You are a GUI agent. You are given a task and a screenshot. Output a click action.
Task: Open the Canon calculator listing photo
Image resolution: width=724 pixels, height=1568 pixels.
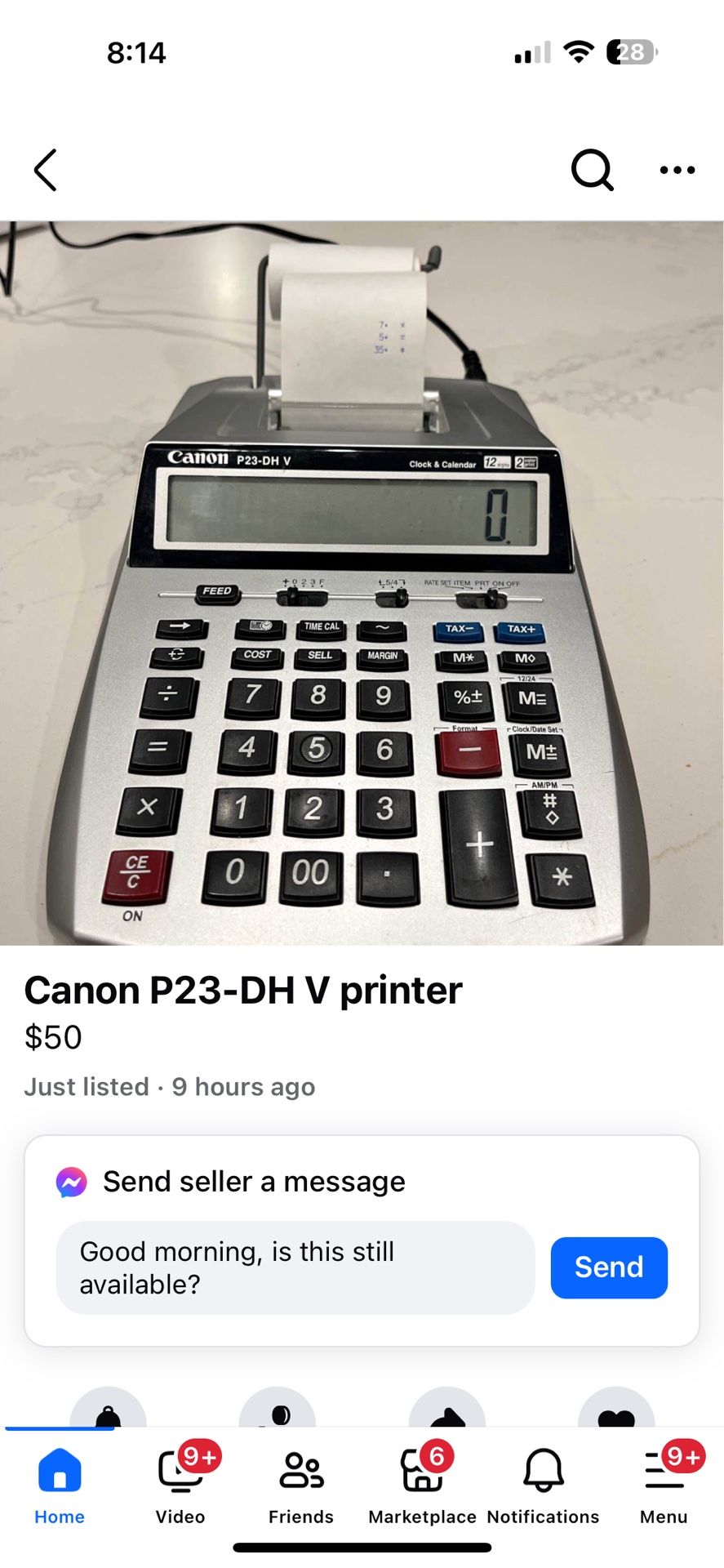tap(362, 582)
